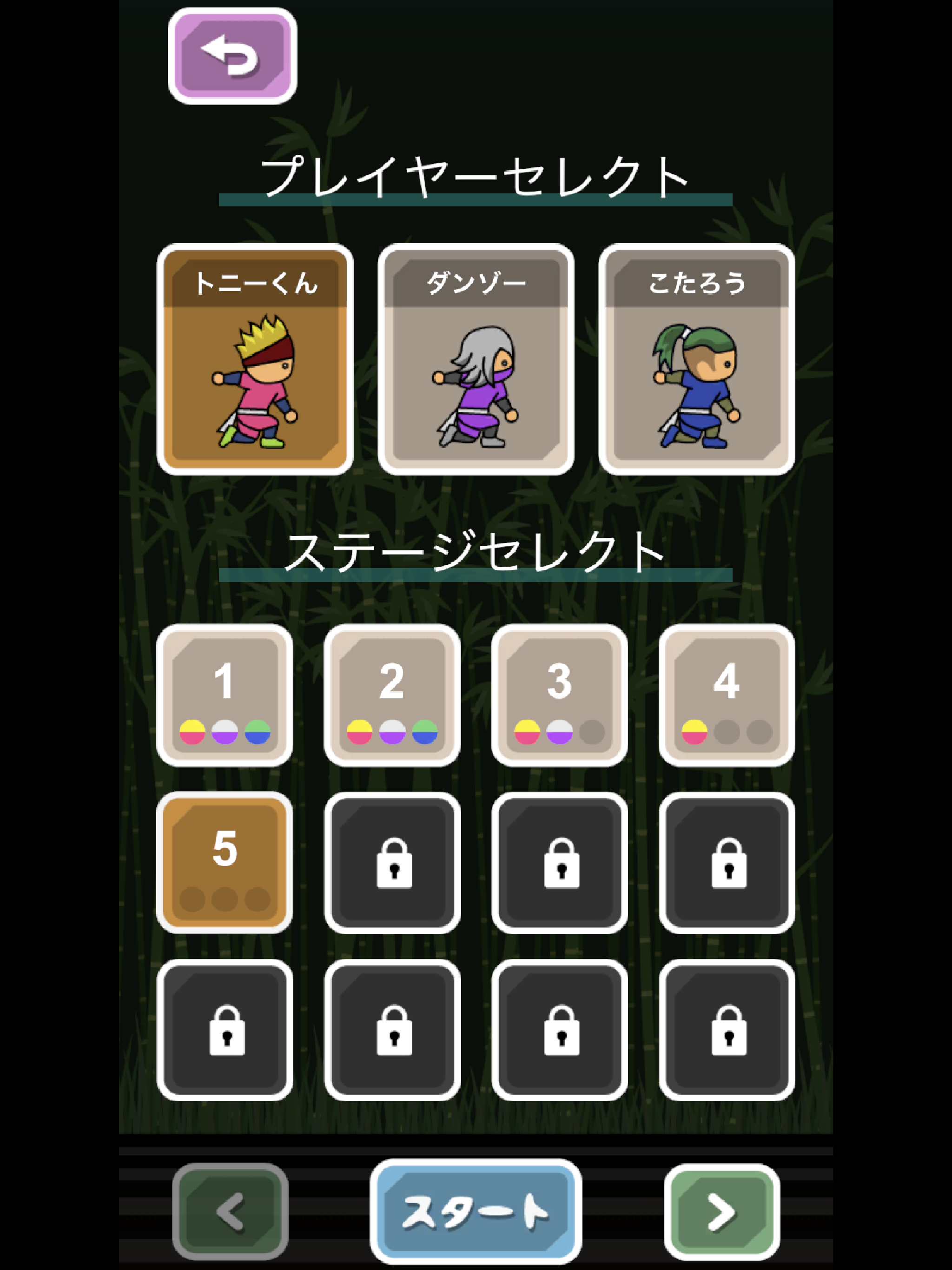
Task: Select the highlighted stage 5
Action: [226, 864]
